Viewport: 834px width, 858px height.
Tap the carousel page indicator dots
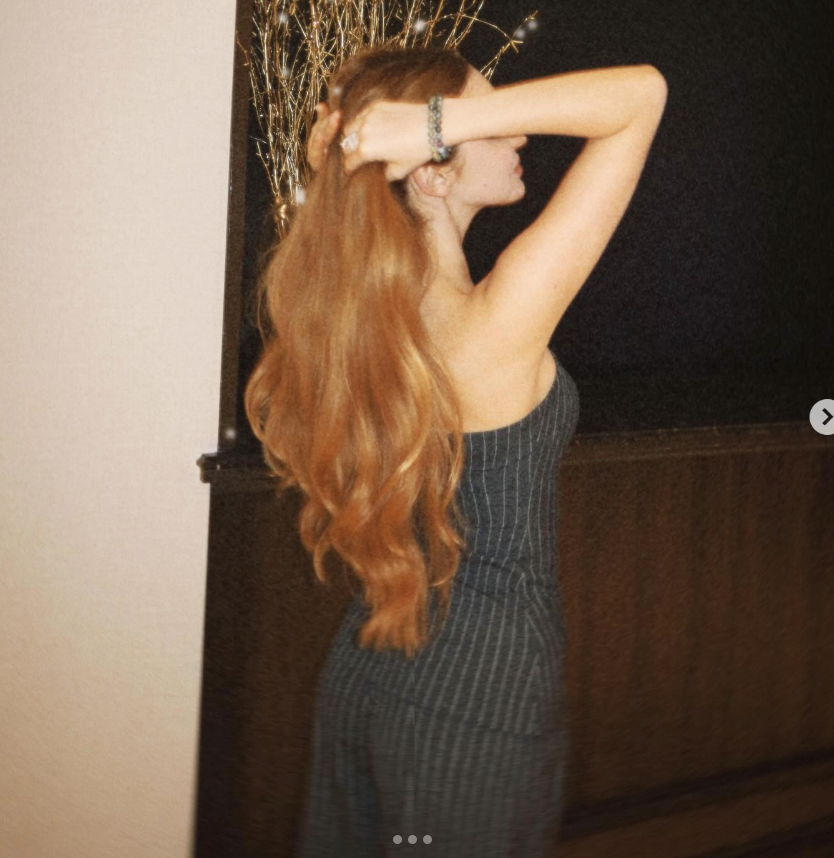click(x=412, y=840)
